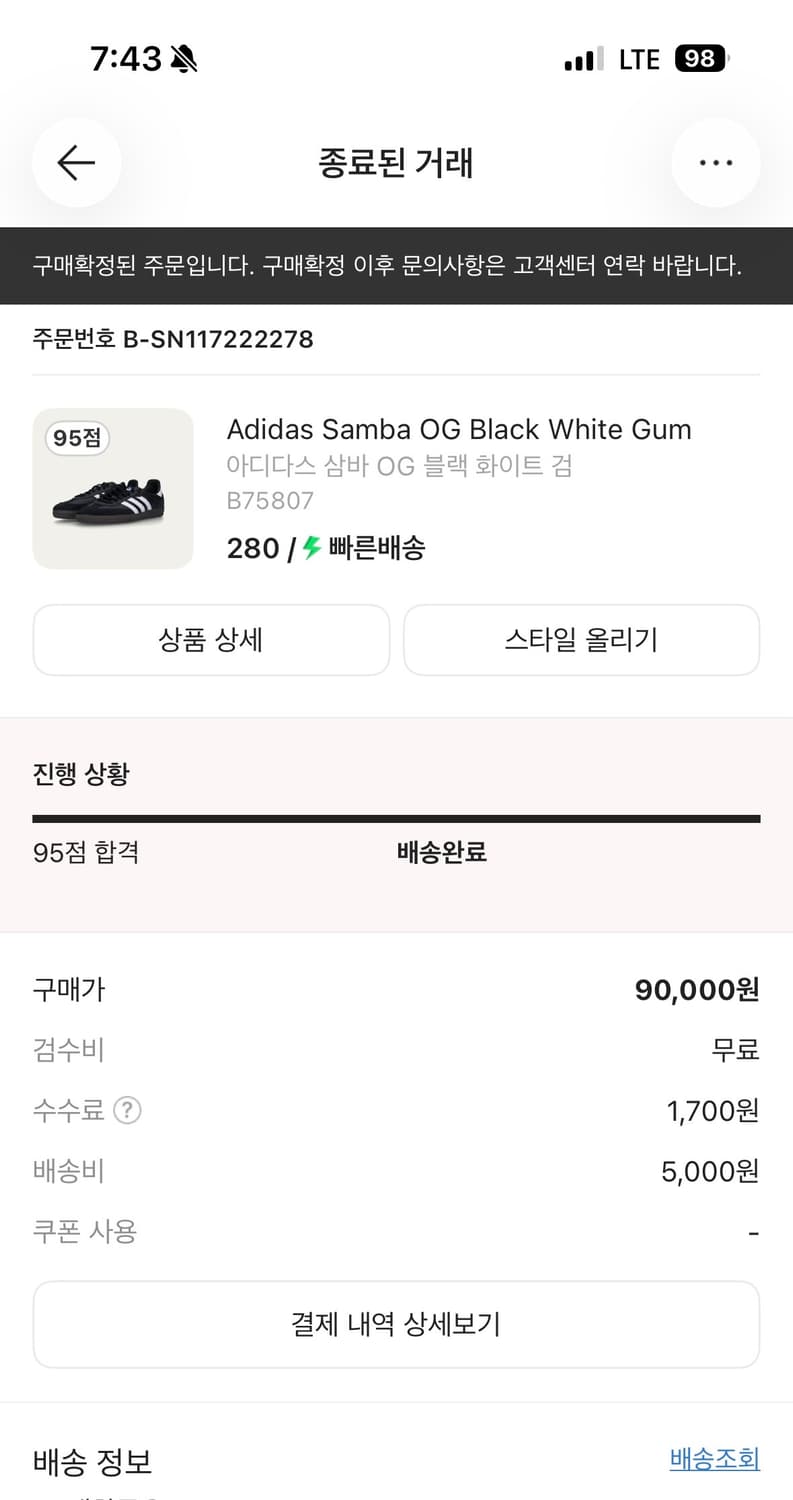Screen dimensions: 793x1500
Task: Expand details of the 쿠폰 사용 row
Action: (396, 1231)
